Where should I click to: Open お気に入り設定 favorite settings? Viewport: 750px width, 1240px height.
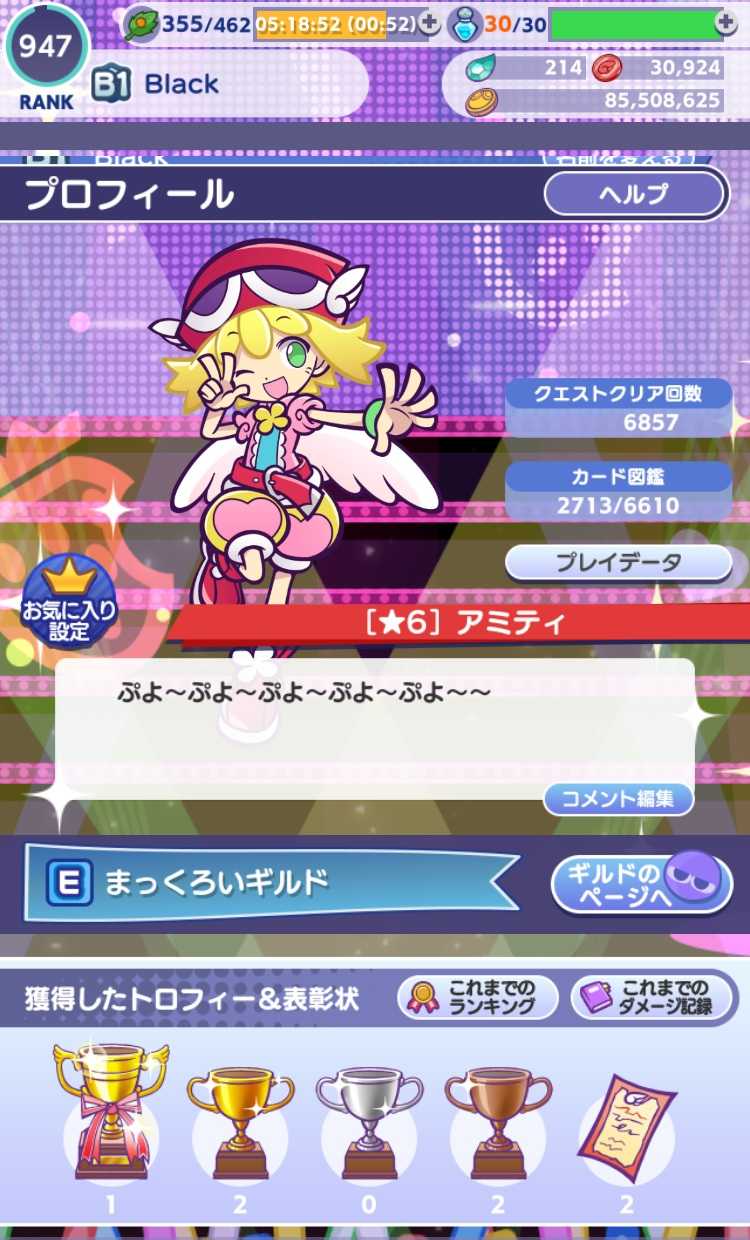68,602
